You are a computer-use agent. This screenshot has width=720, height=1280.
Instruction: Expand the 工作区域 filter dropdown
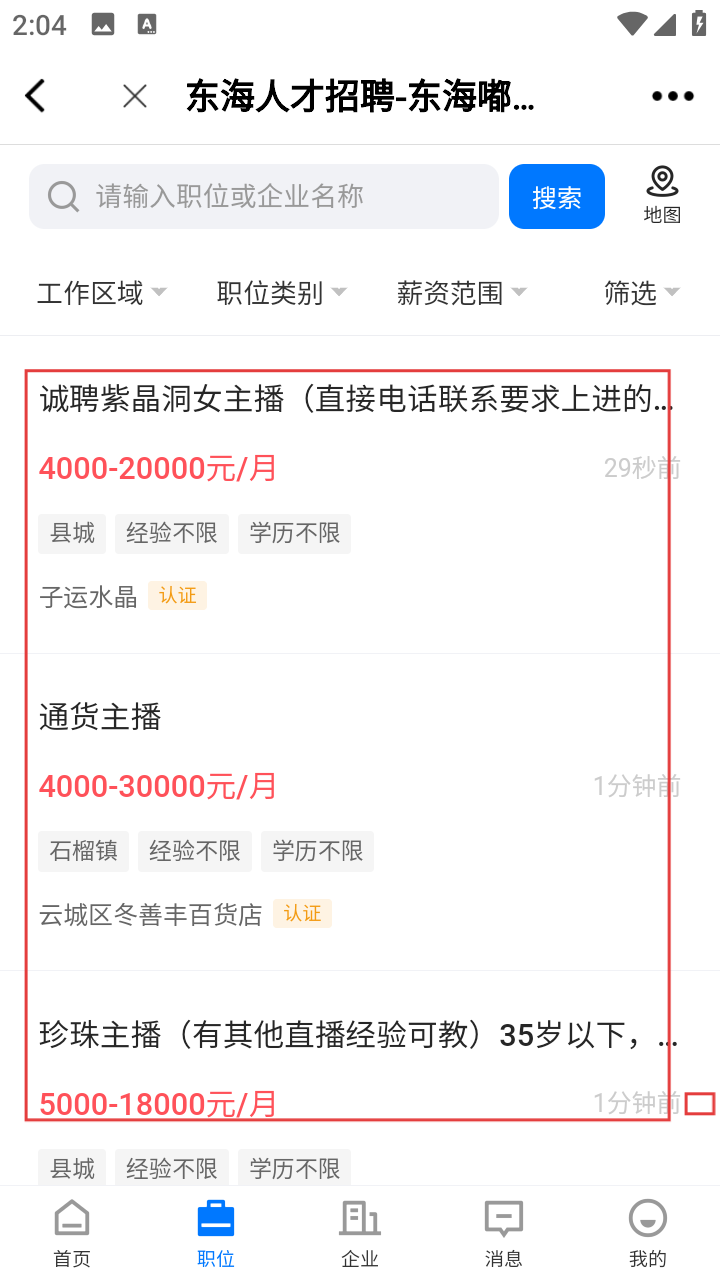pyautogui.click(x=101, y=293)
